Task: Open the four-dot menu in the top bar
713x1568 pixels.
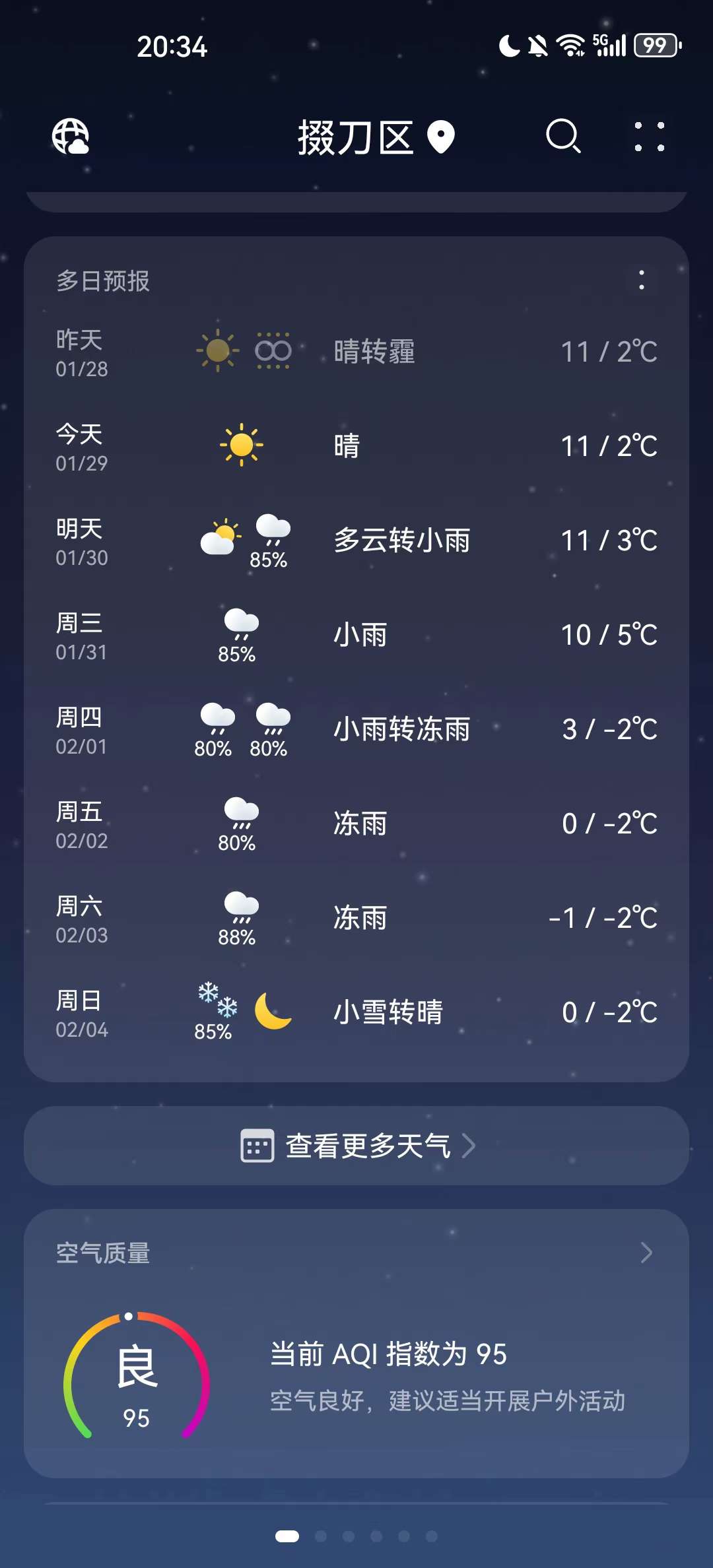Action: point(649,137)
